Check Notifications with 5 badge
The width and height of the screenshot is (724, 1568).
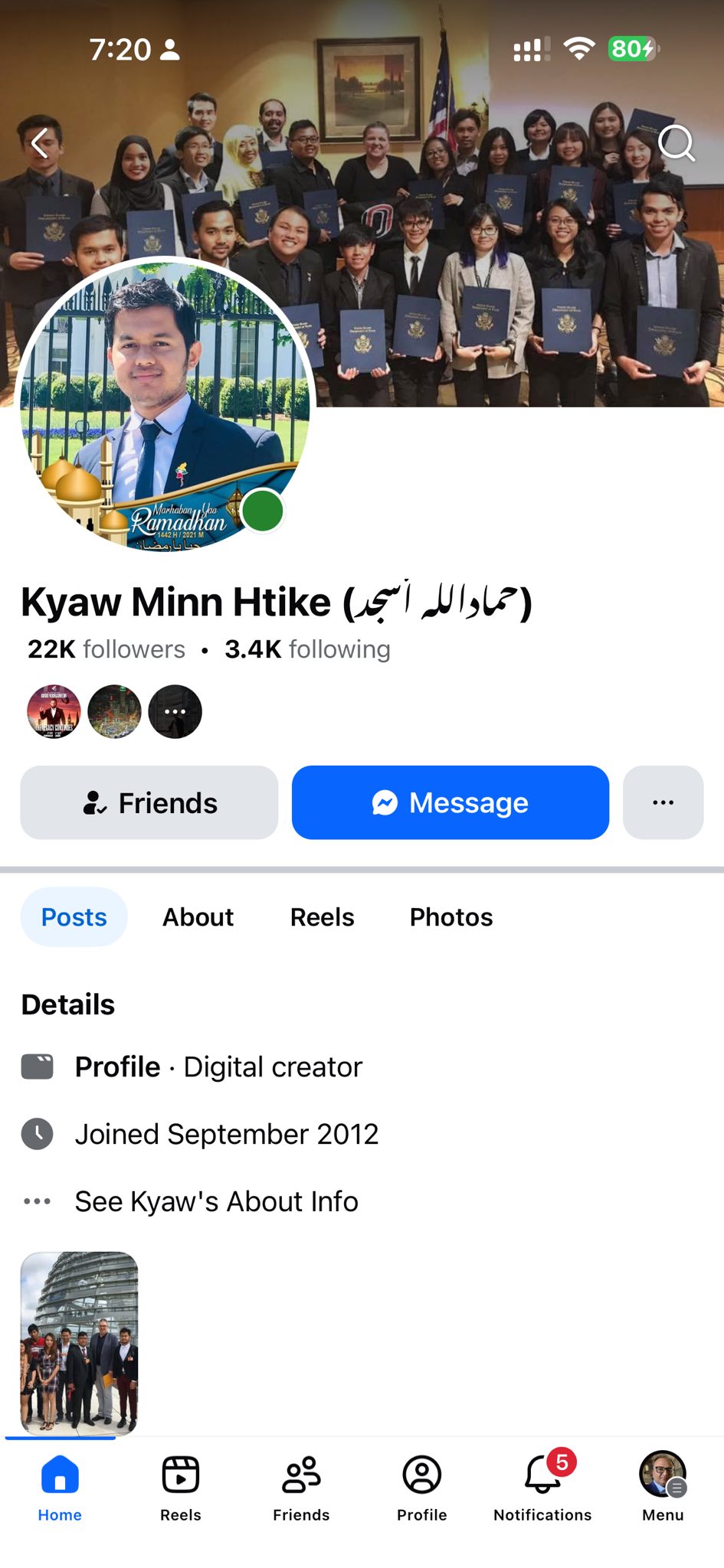pyautogui.click(x=542, y=1488)
